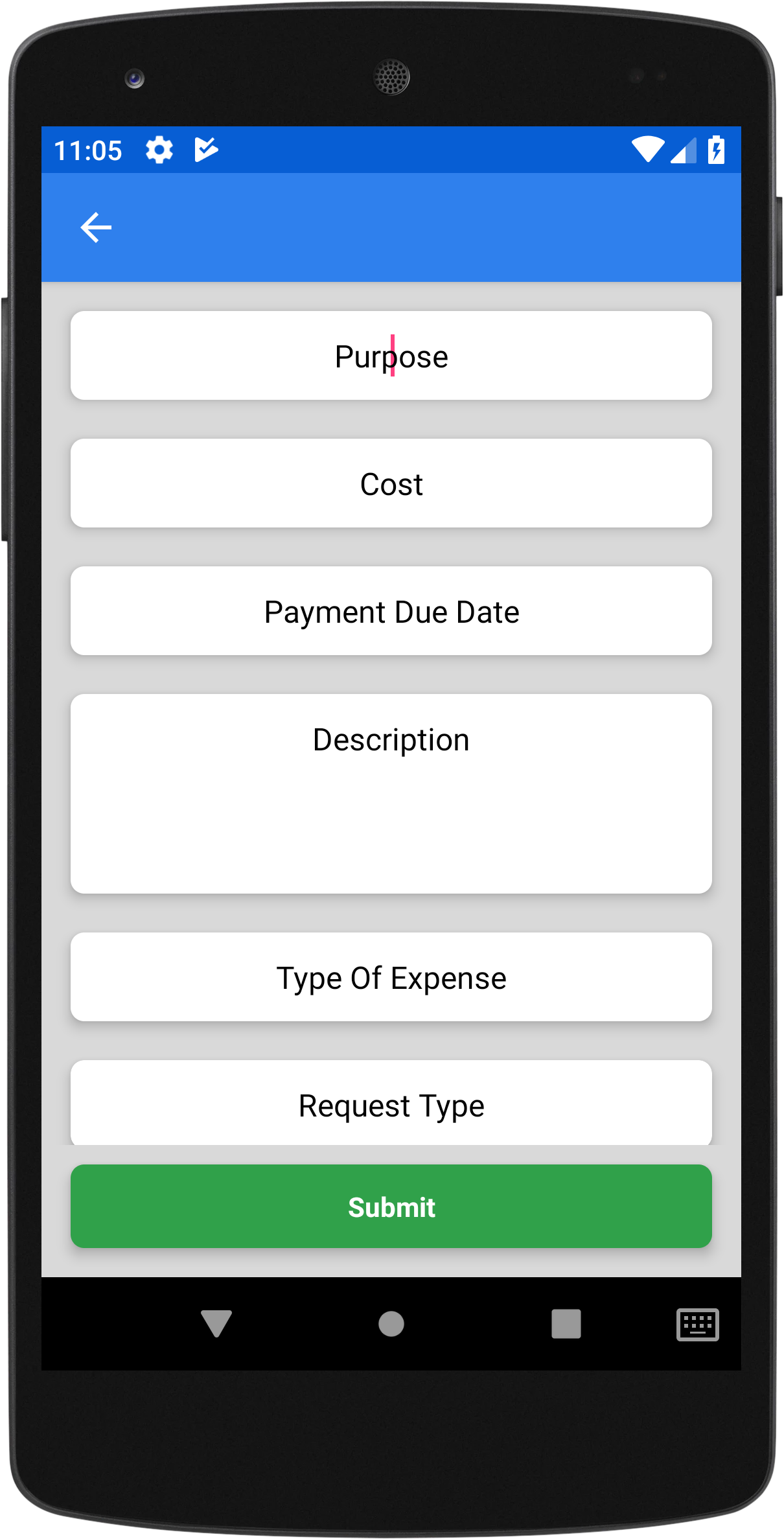Submit the expense request form

391,1206
